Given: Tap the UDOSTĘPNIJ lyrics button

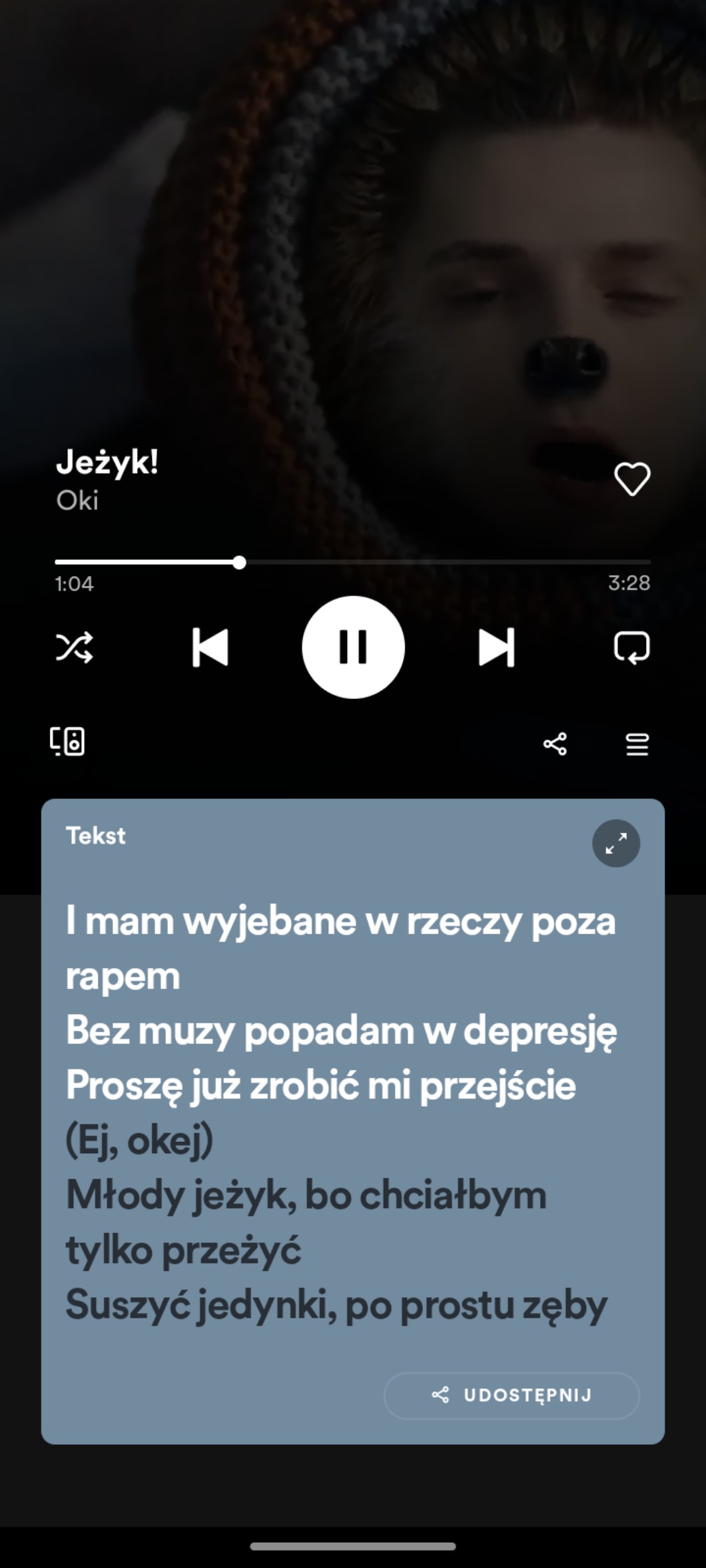Looking at the screenshot, I should tap(512, 1395).
